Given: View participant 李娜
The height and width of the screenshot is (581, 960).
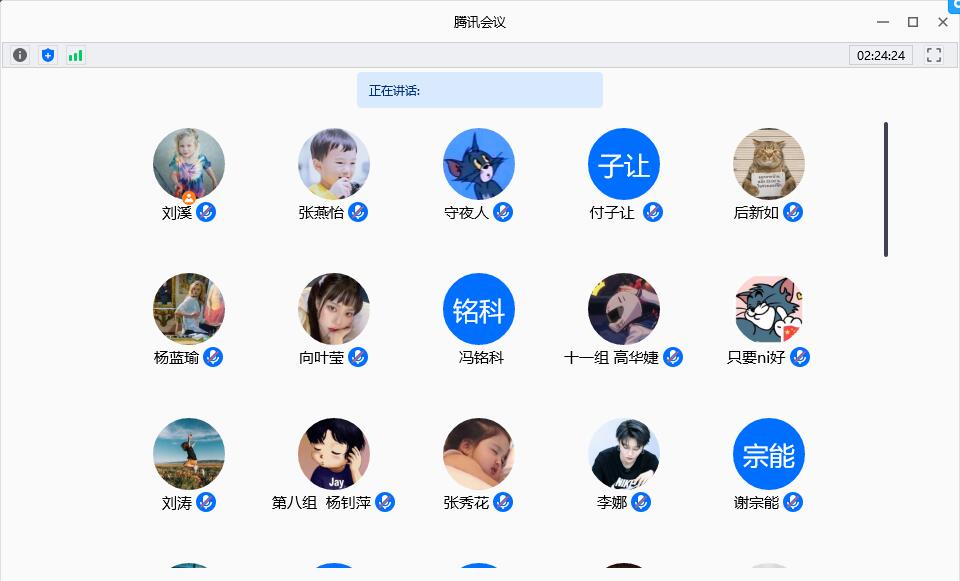Looking at the screenshot, I should pos(624,454).
